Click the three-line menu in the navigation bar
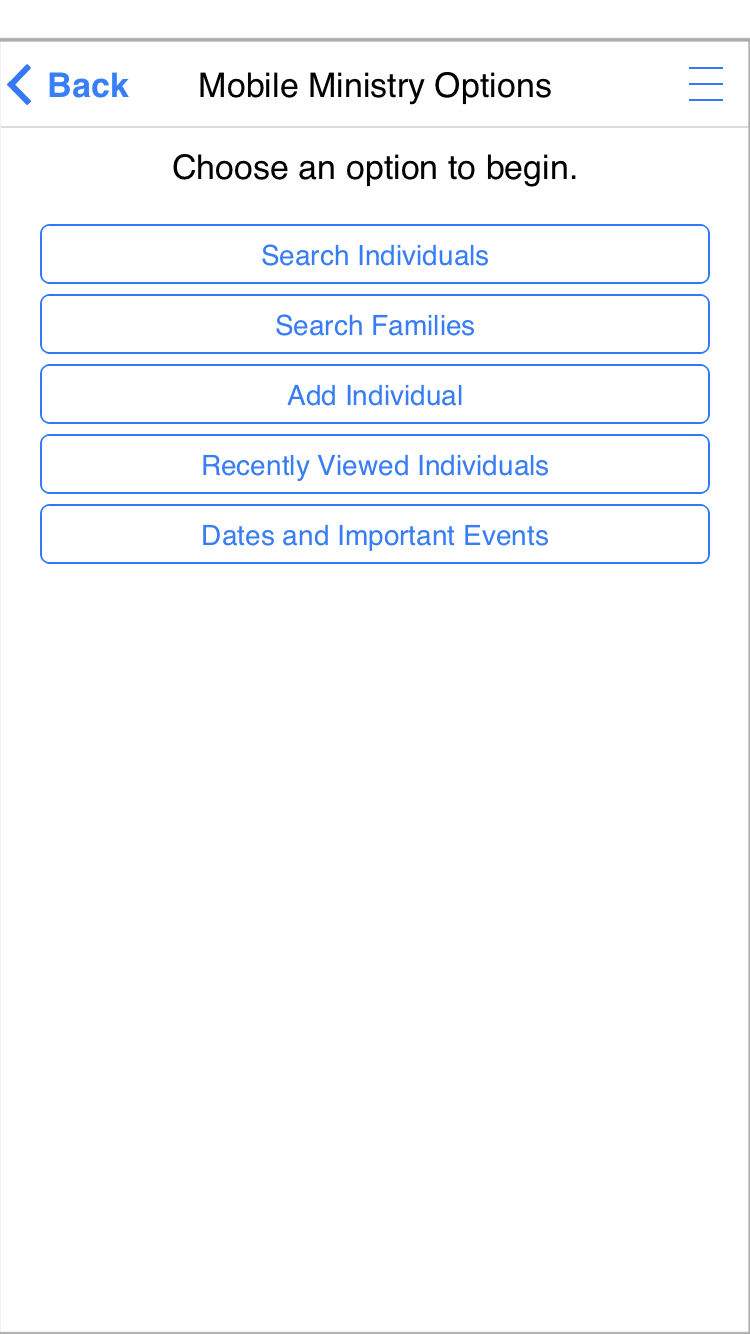Viewport: 750px width, 1334px height. coord(706,84)
